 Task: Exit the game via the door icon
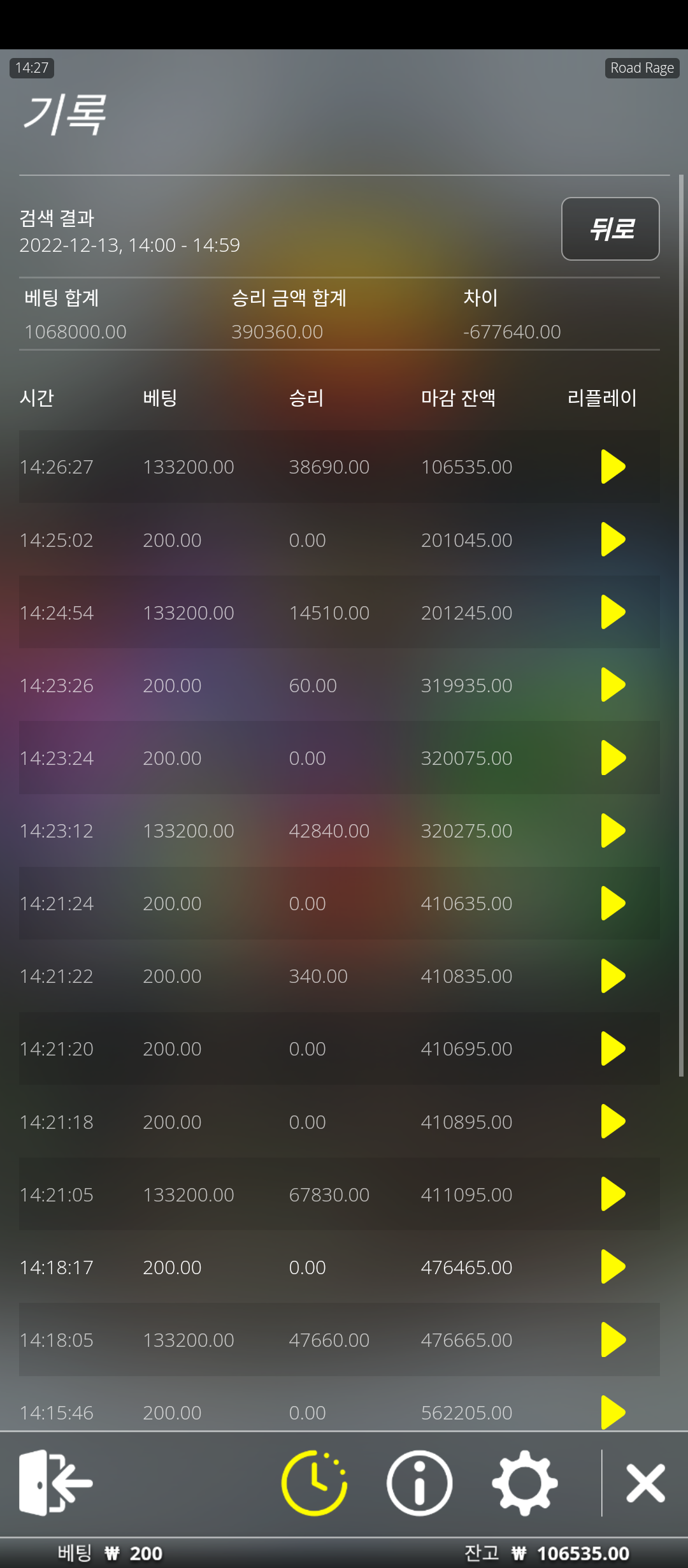click(x=55, y=1483)
